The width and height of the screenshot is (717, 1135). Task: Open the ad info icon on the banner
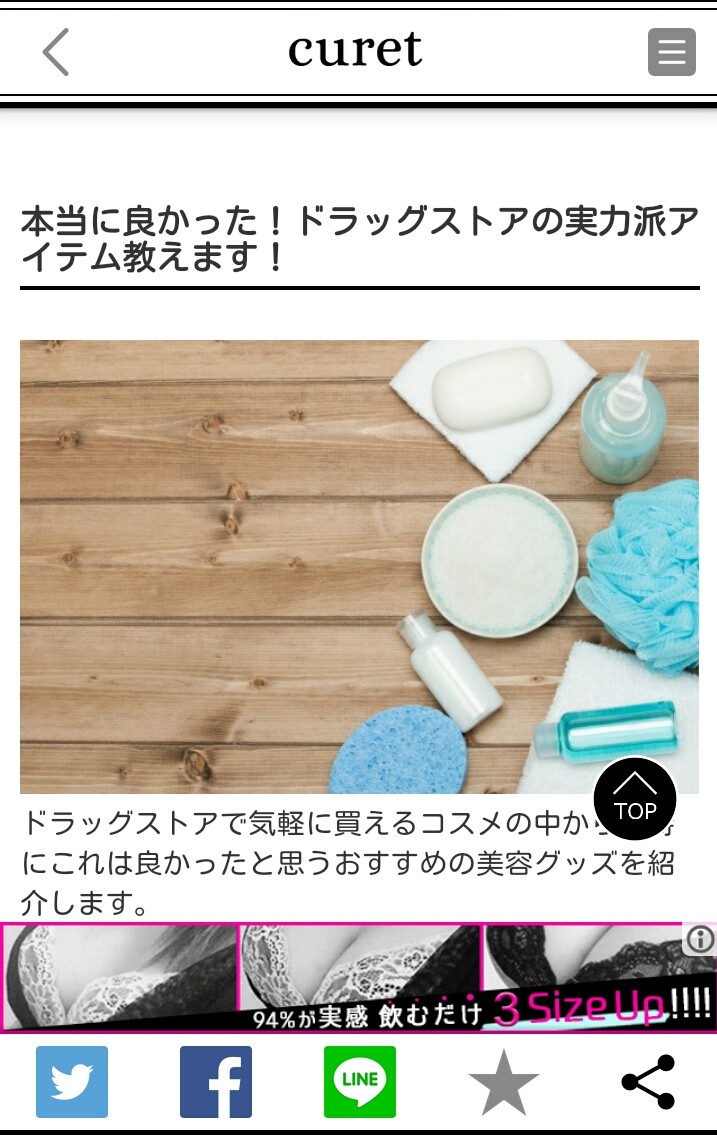(701, 939)
